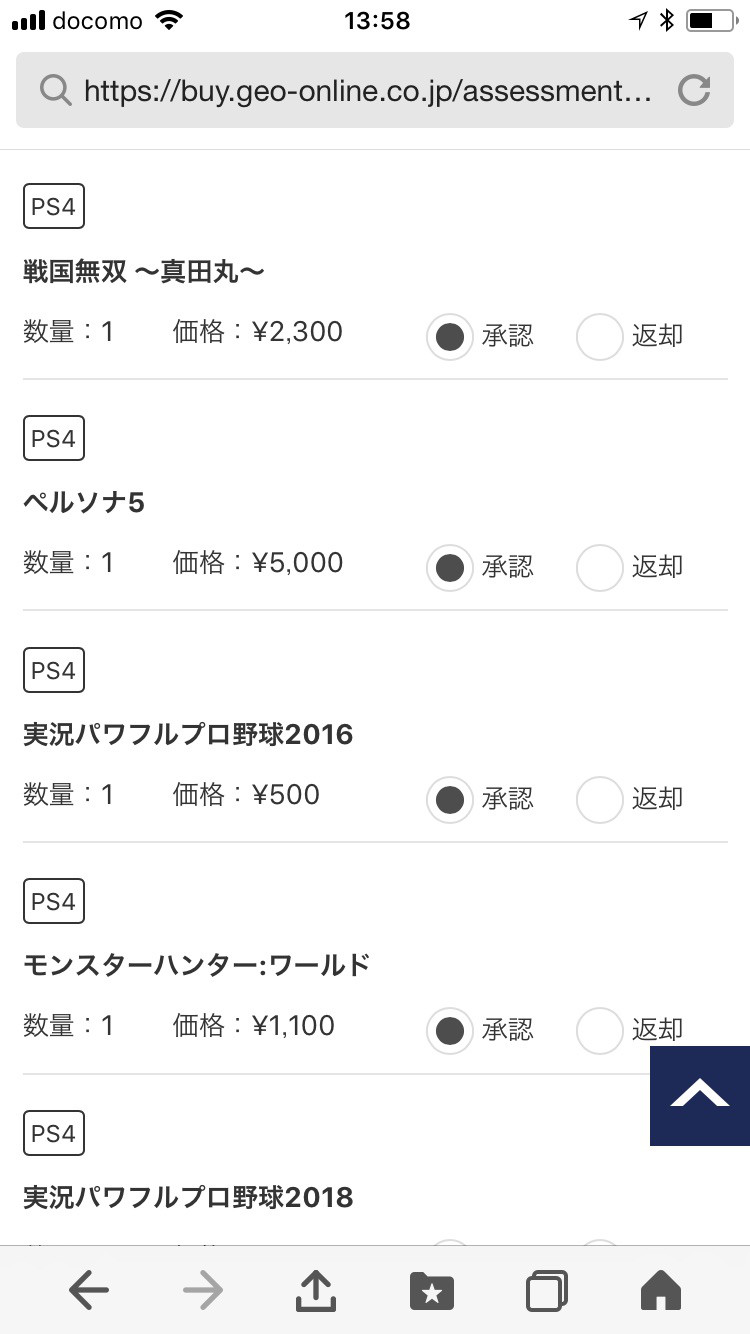Reload the page with the refresh icon
750x1334 pixels.
pos(693,91)
